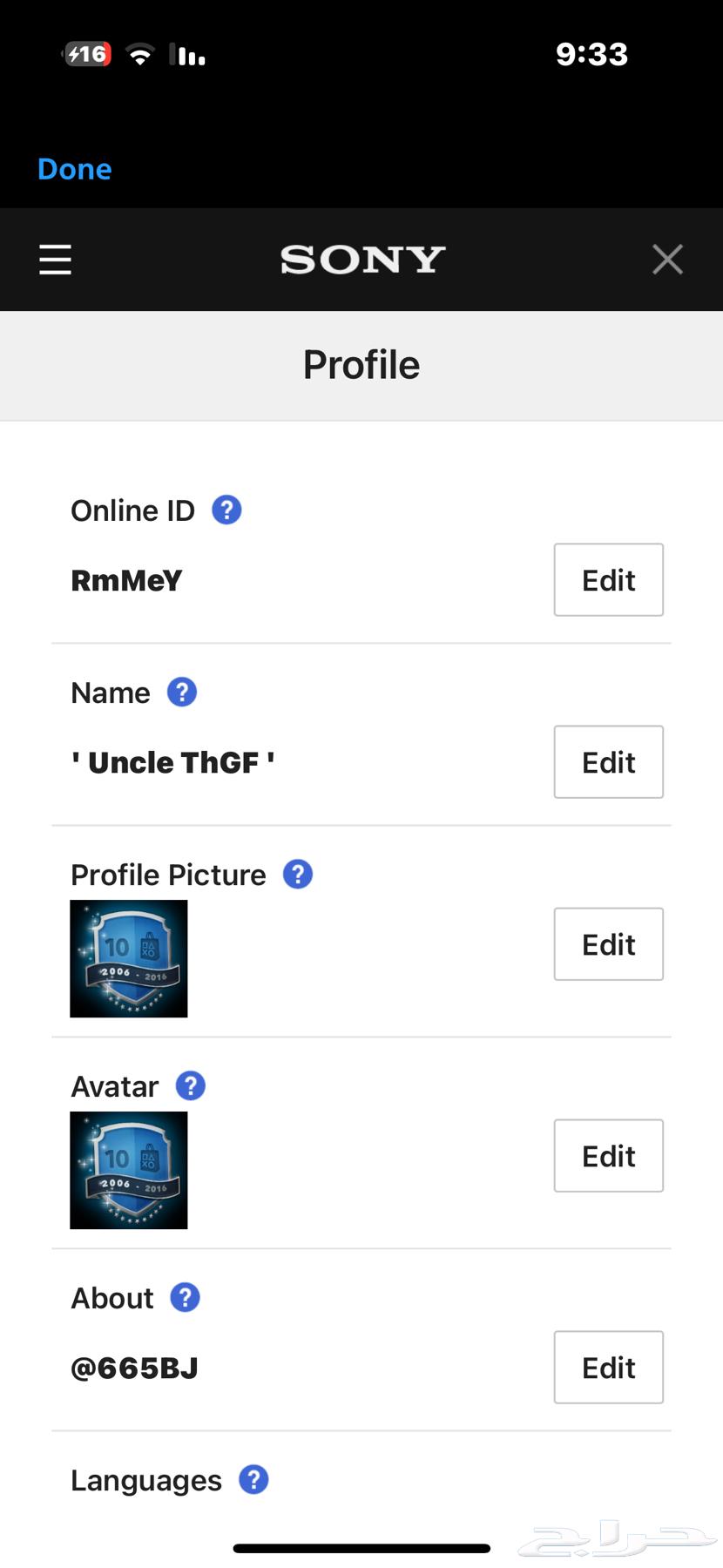Screen dimensions: 723x1568
Task: Select the Avatar shield thumbnail
Action: coord(128,1170)
